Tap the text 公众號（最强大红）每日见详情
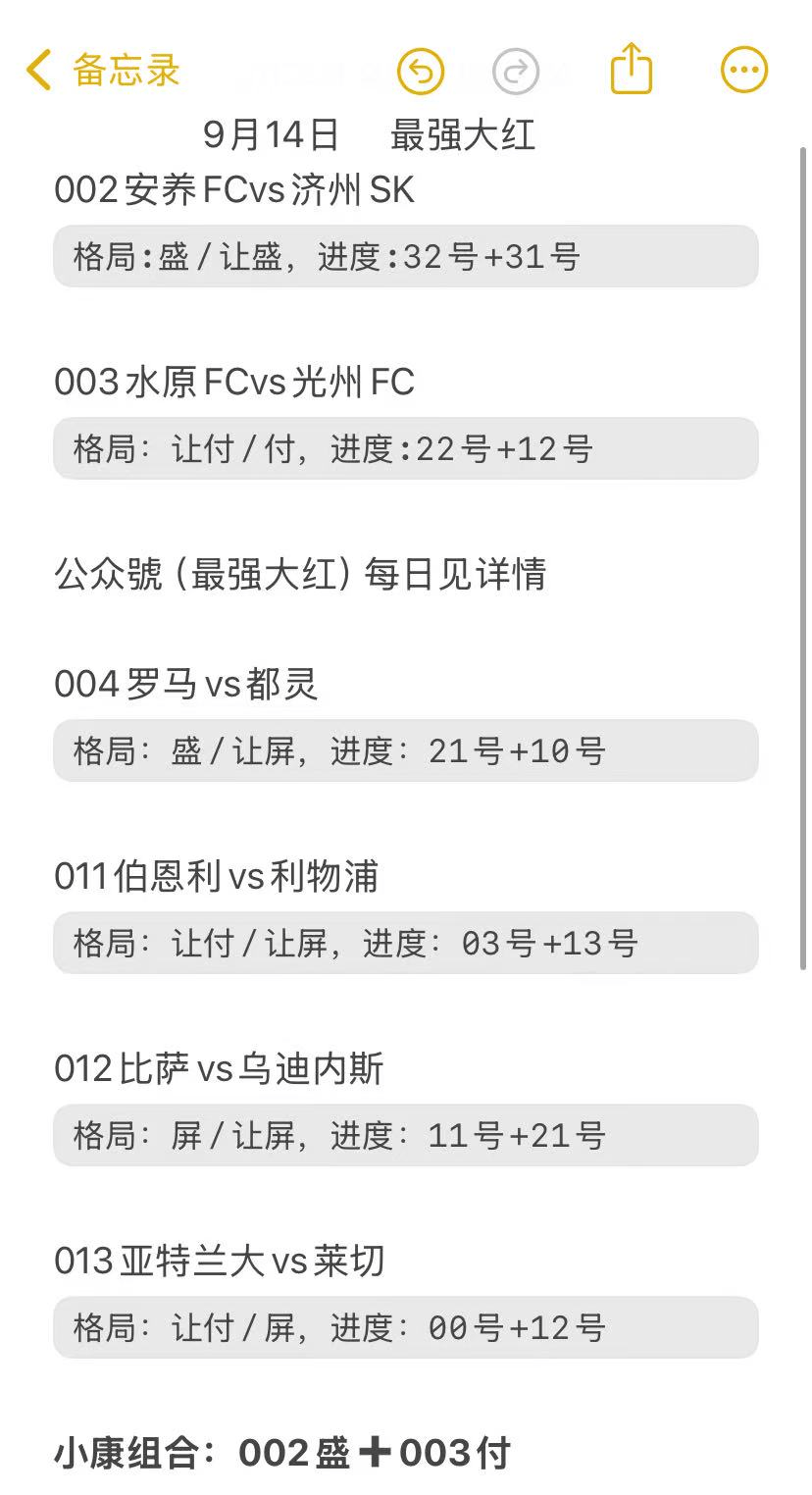Image resolution: width=812 pixels, height=1495 pixels. pos(302,577)
